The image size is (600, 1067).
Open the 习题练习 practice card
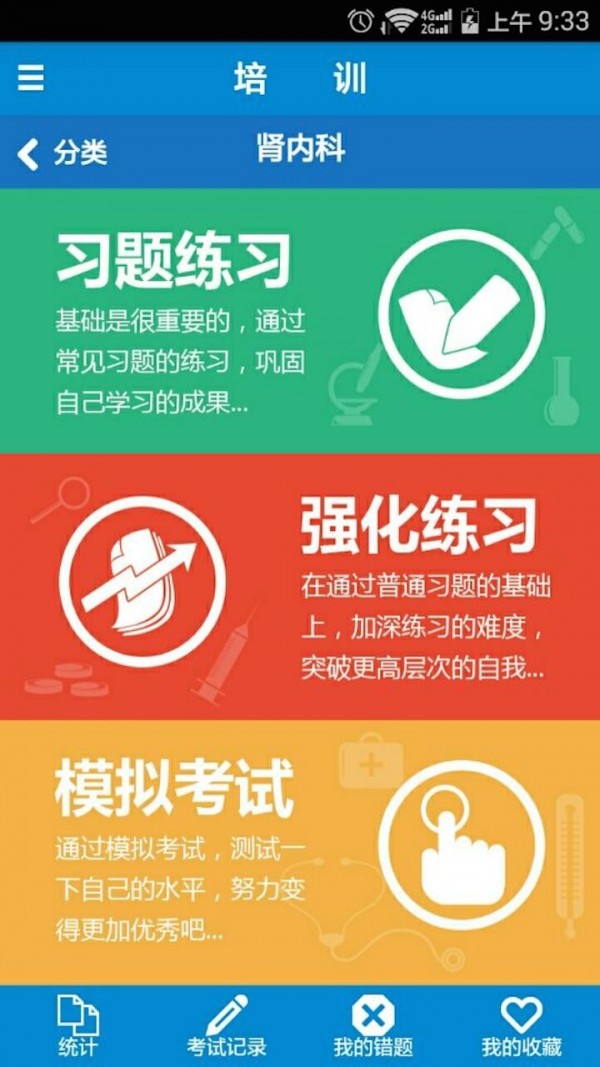click(x=300, y=320)
